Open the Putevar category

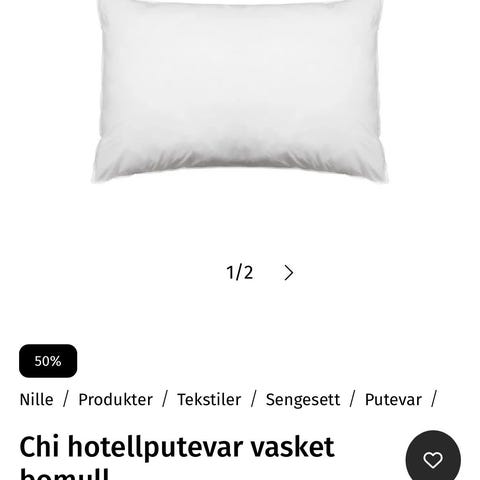(x=393, y=399)
